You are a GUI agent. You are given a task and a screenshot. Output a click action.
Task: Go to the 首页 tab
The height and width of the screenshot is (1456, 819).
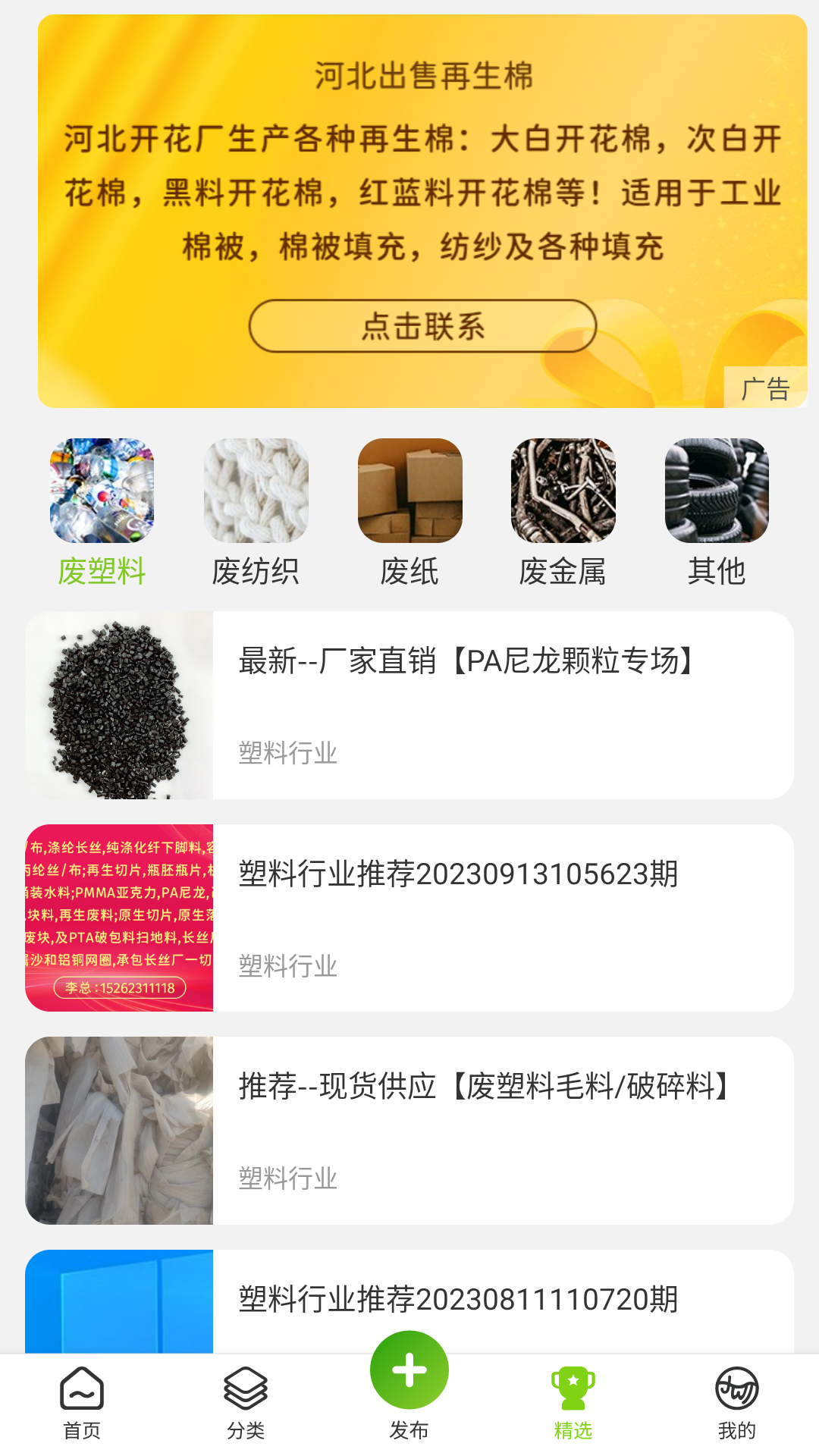82,1403
